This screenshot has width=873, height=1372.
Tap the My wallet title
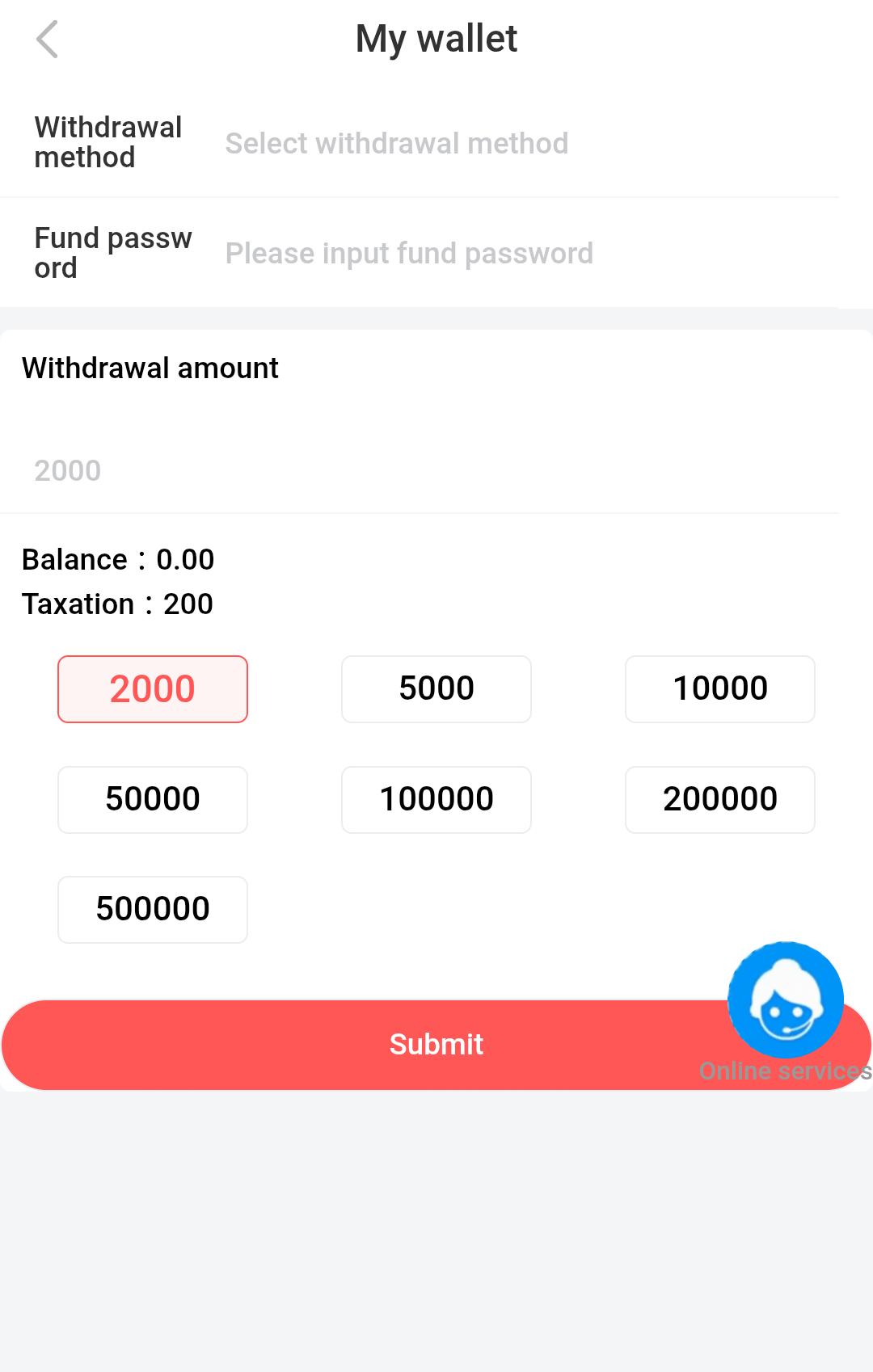pyautogui.click(x=436, y=38)
